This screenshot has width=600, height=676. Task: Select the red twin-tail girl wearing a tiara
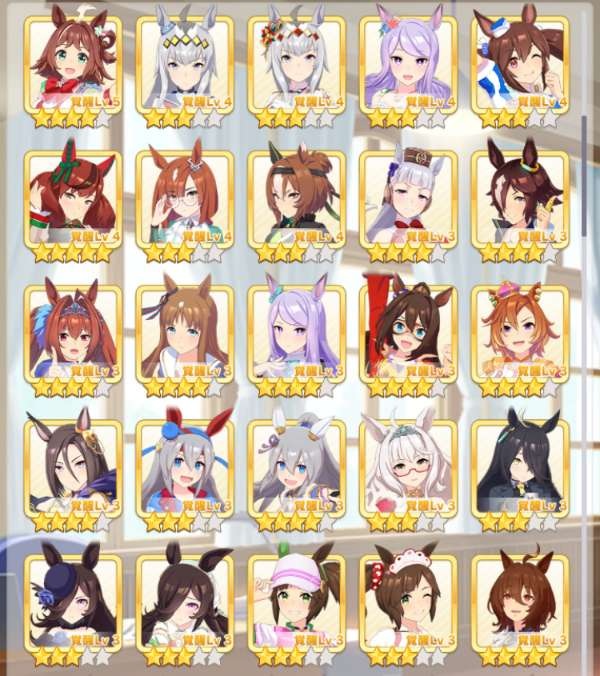point(73,335)
